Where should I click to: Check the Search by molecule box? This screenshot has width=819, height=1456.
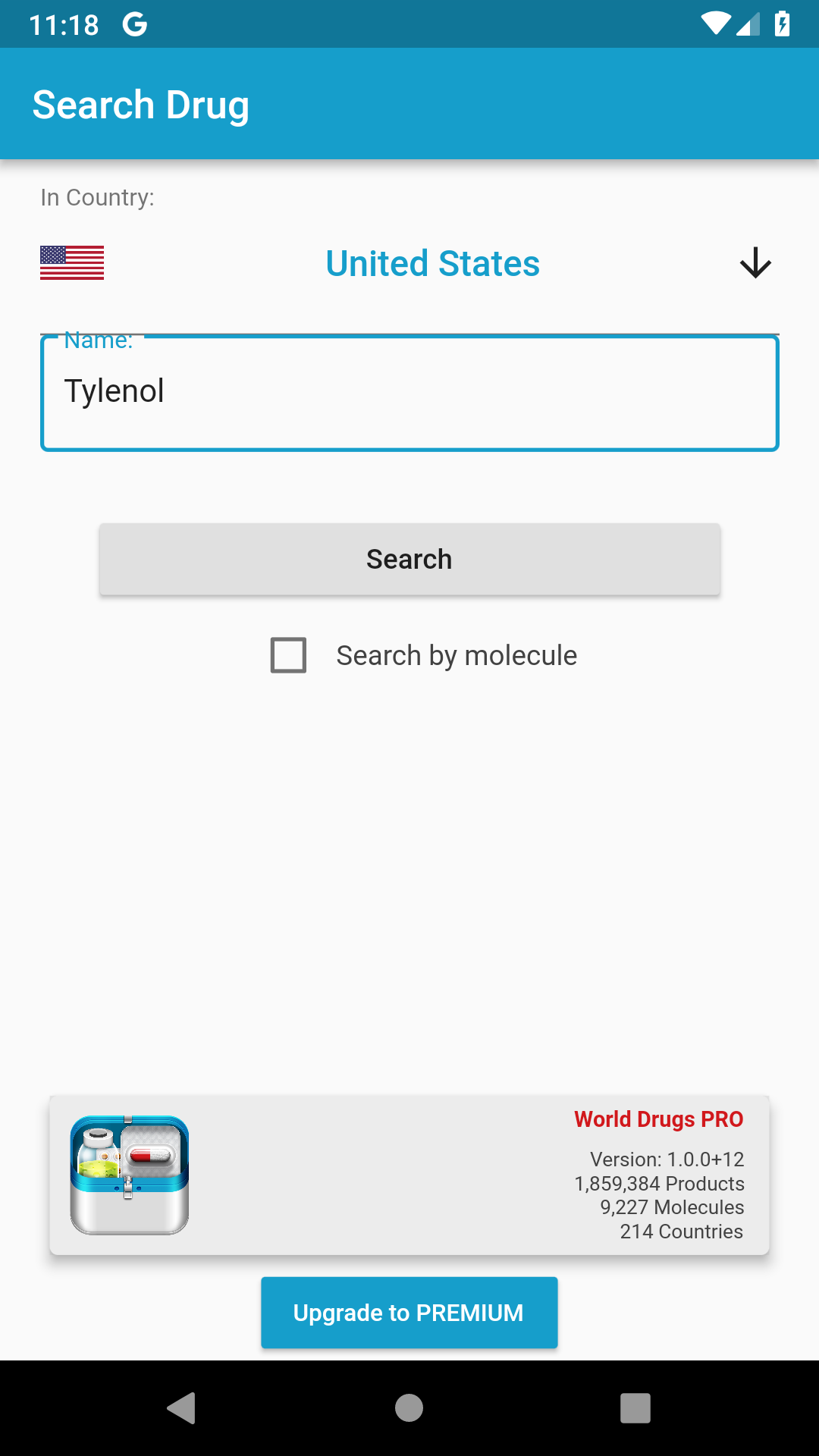tap(289, 655)
